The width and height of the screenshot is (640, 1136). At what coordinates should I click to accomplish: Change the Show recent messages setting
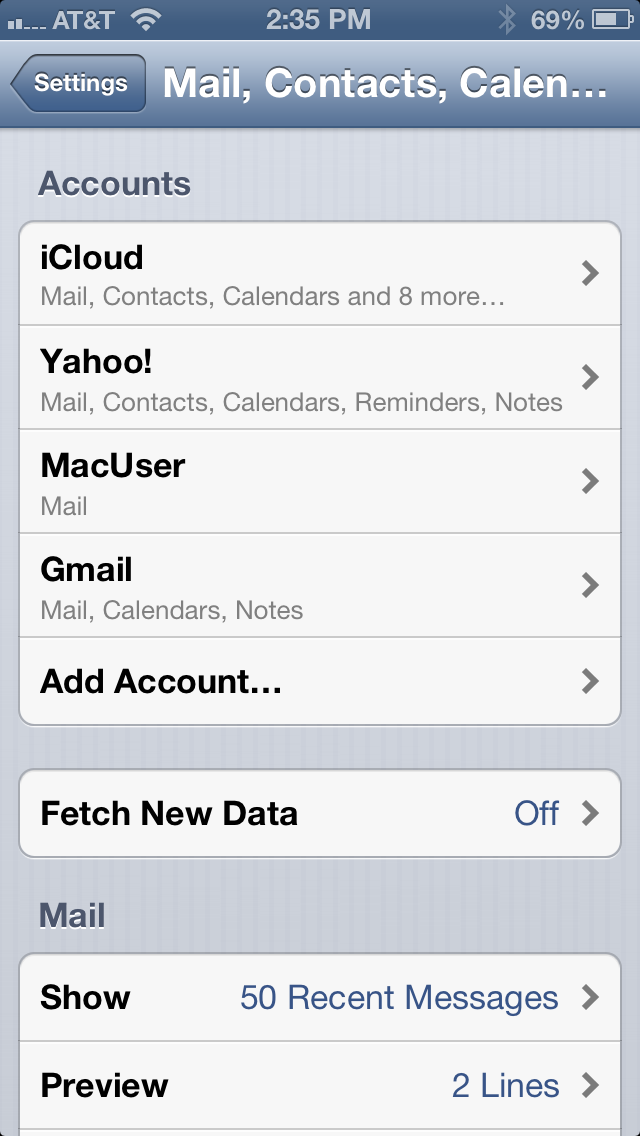tap(320, 998)
